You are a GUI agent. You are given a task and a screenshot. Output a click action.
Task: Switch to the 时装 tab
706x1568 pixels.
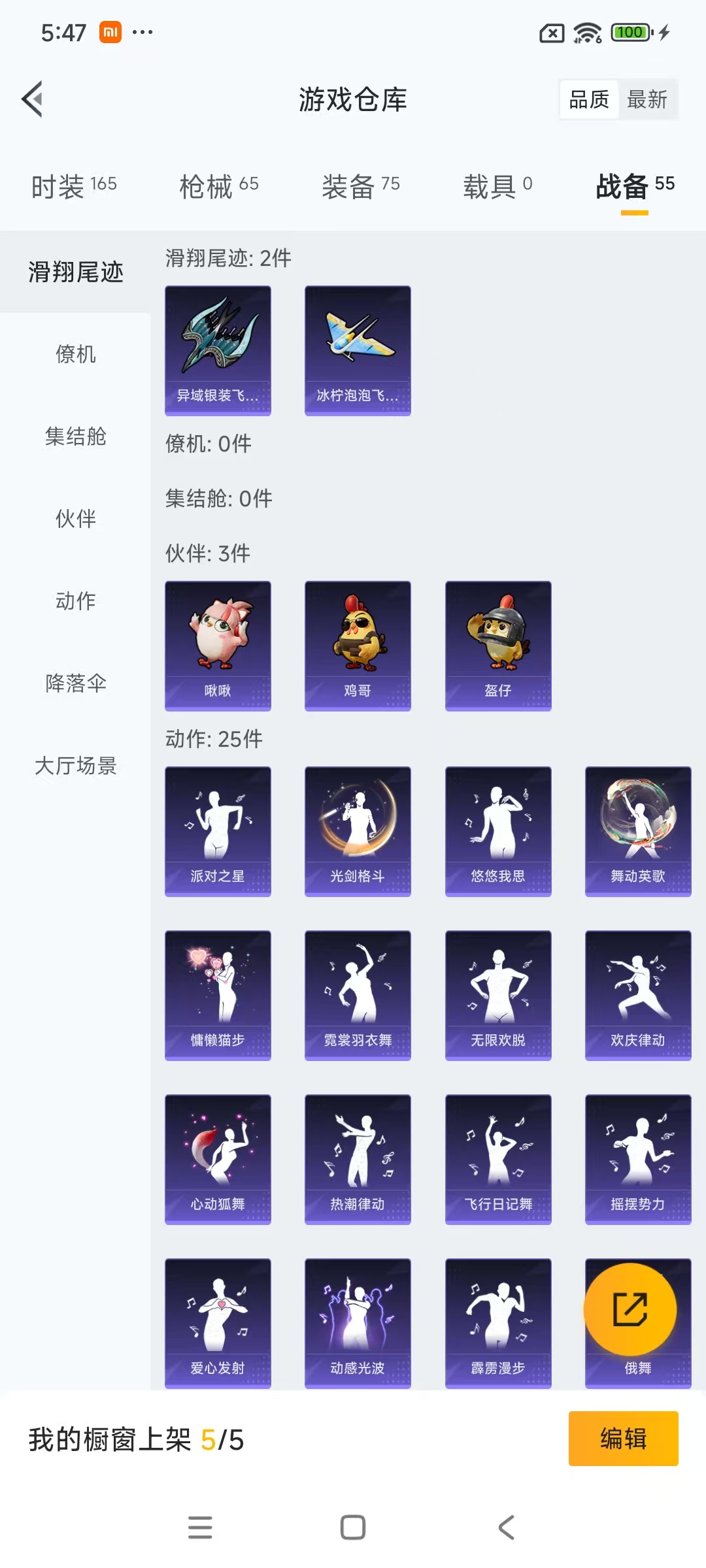point(73,186)
